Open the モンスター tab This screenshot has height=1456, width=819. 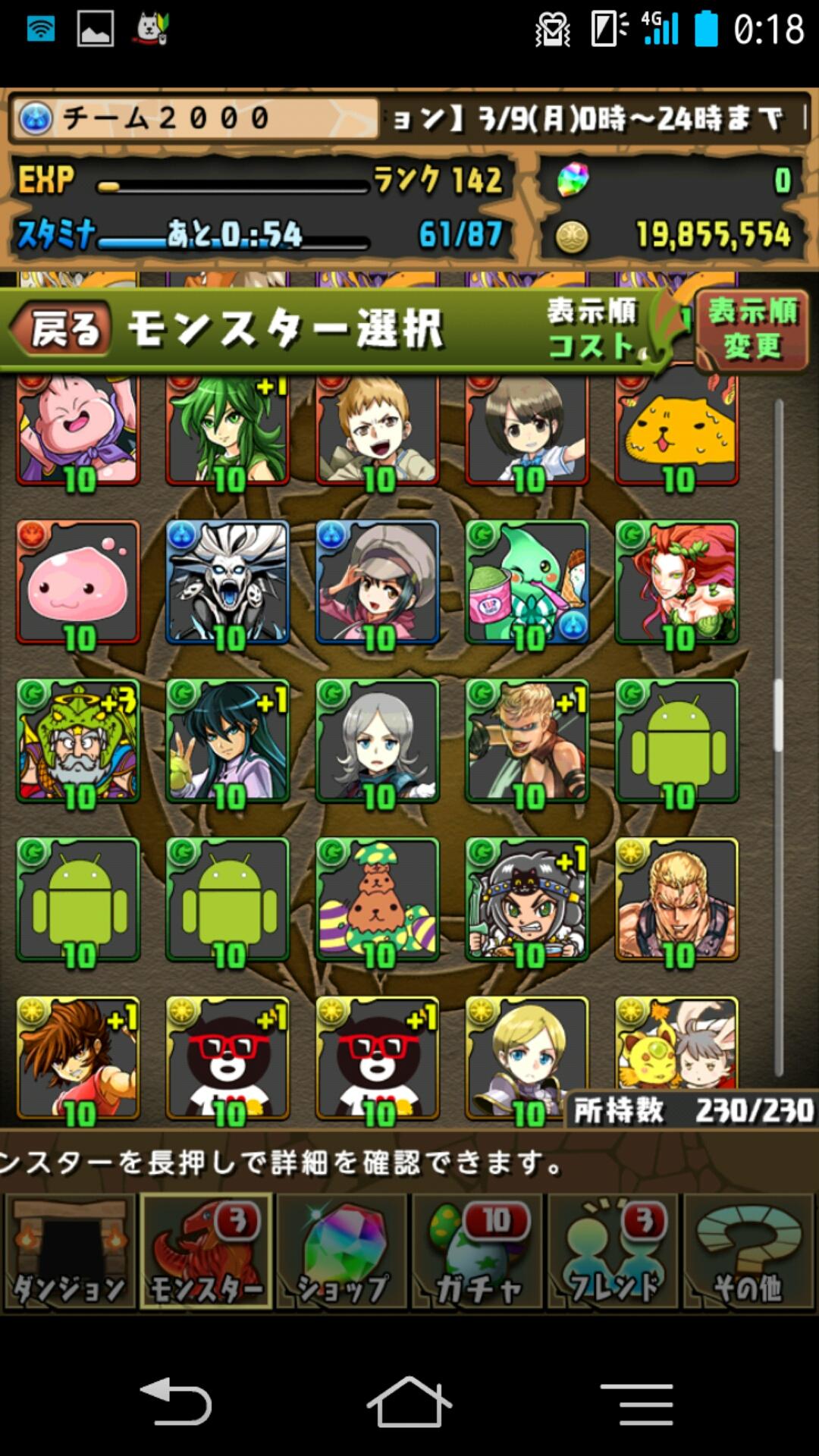coord(206,1253)
